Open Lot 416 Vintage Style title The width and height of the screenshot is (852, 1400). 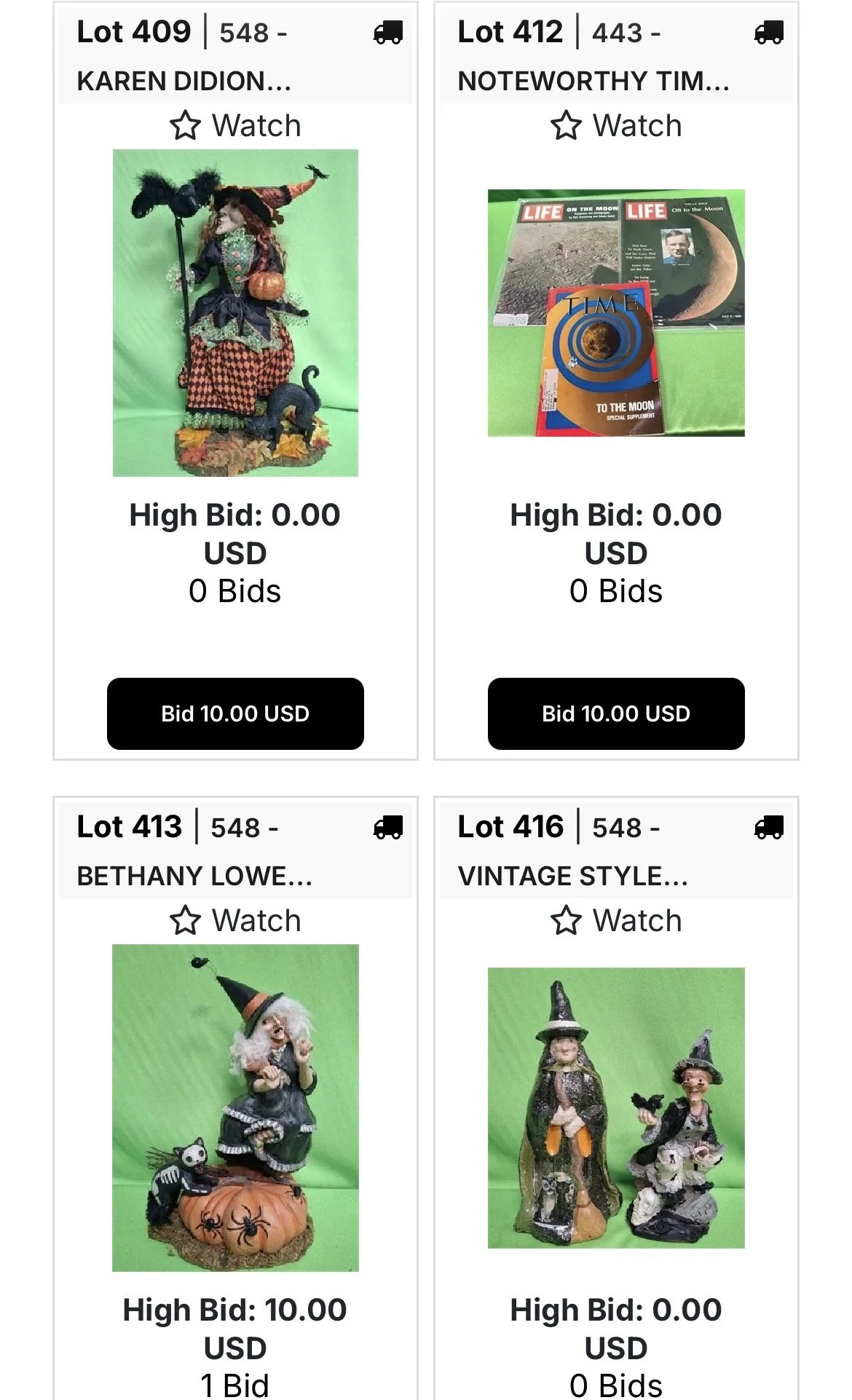click(572, 876)
